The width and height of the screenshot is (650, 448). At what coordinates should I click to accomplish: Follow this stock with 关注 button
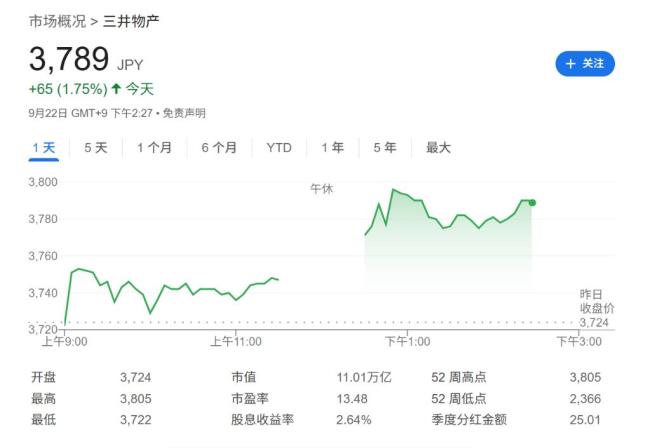pyautogui.click(x=585, y=63)
